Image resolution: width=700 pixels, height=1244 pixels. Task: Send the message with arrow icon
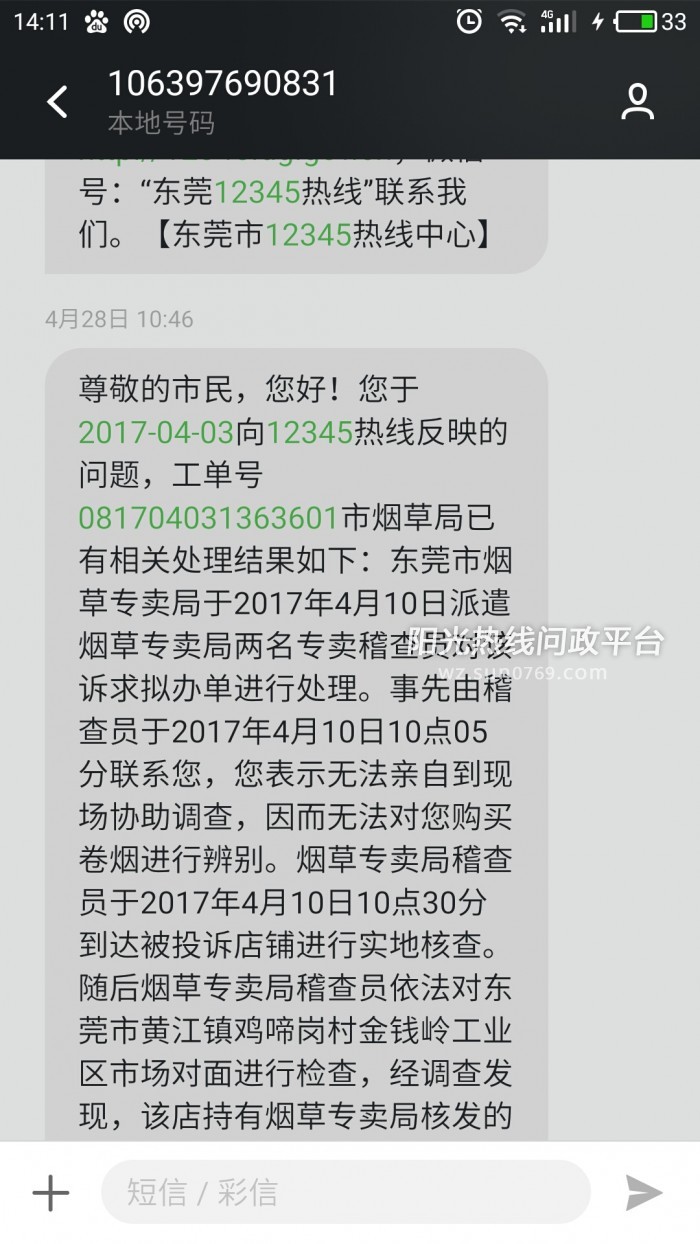(643, 1192)
